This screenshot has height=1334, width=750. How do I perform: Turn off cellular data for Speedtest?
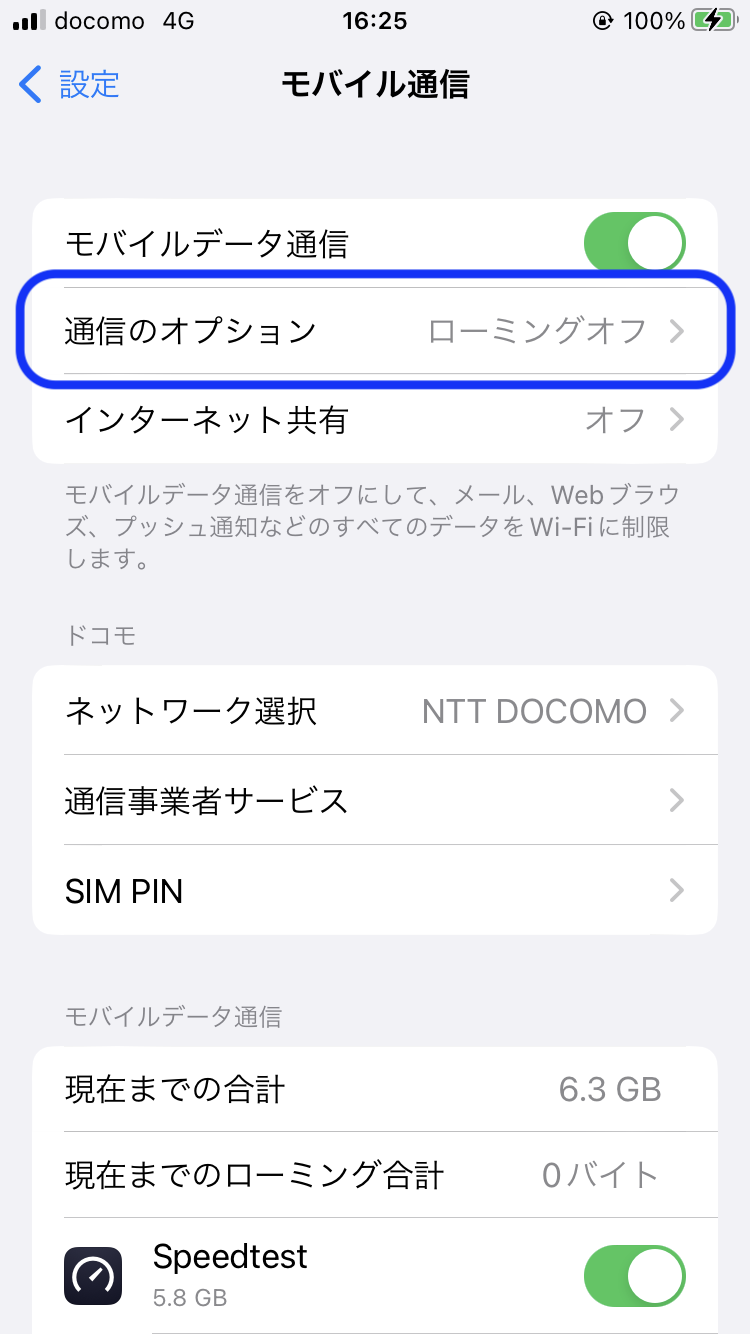(x=634, y=1275)
